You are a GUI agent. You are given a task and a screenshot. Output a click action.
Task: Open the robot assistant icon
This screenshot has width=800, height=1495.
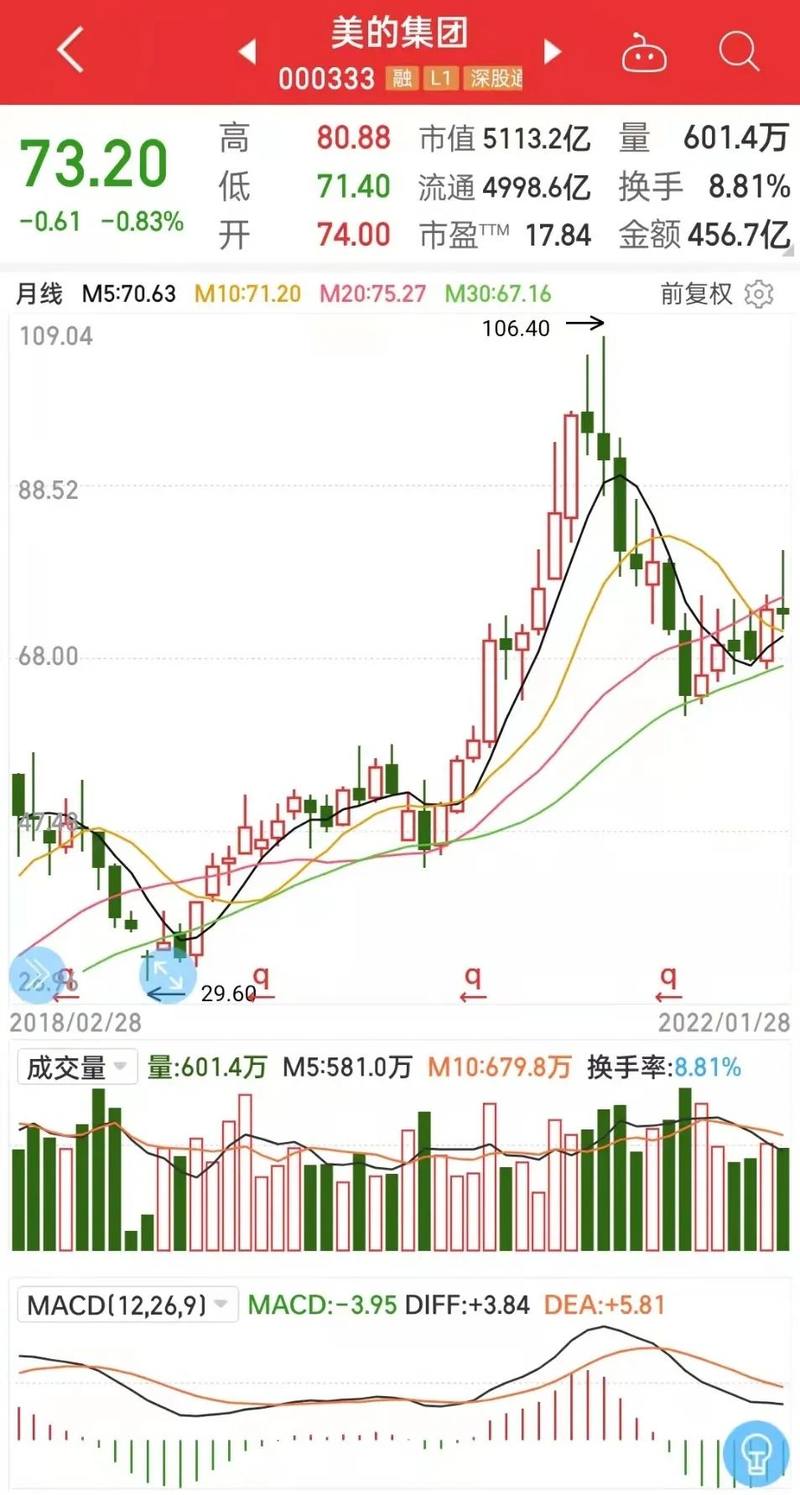click(645, 52)
